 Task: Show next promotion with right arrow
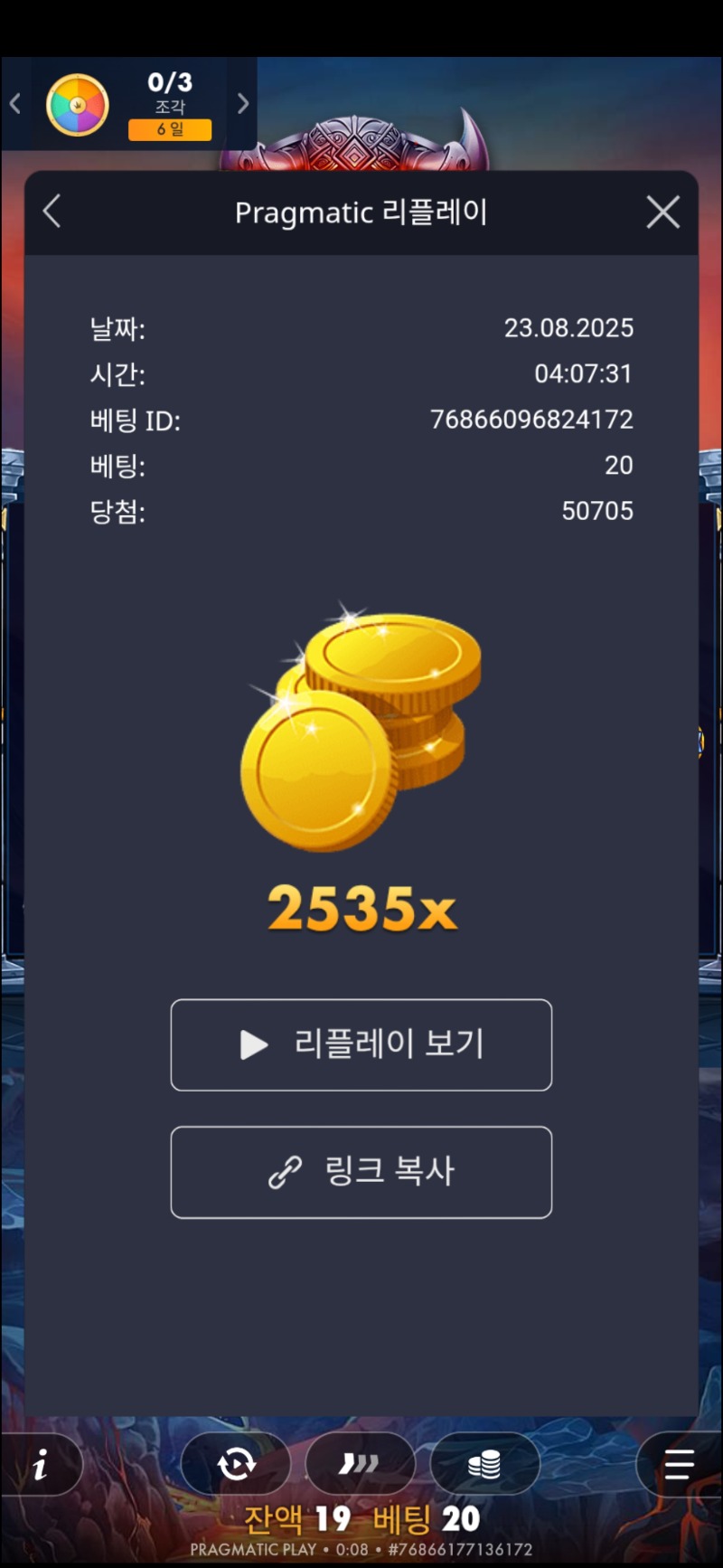[x=242, y=104]
